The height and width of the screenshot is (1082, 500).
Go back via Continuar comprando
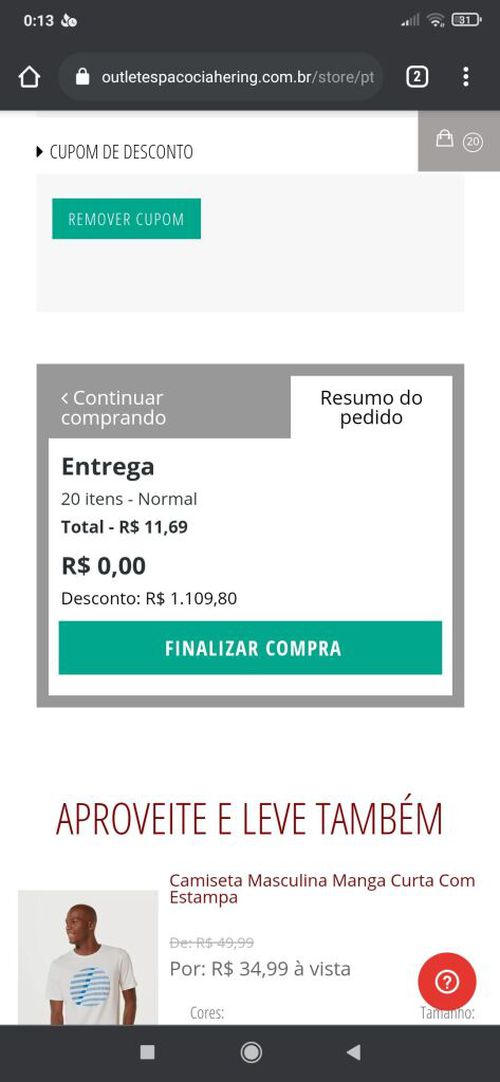(x=114, y=407)
